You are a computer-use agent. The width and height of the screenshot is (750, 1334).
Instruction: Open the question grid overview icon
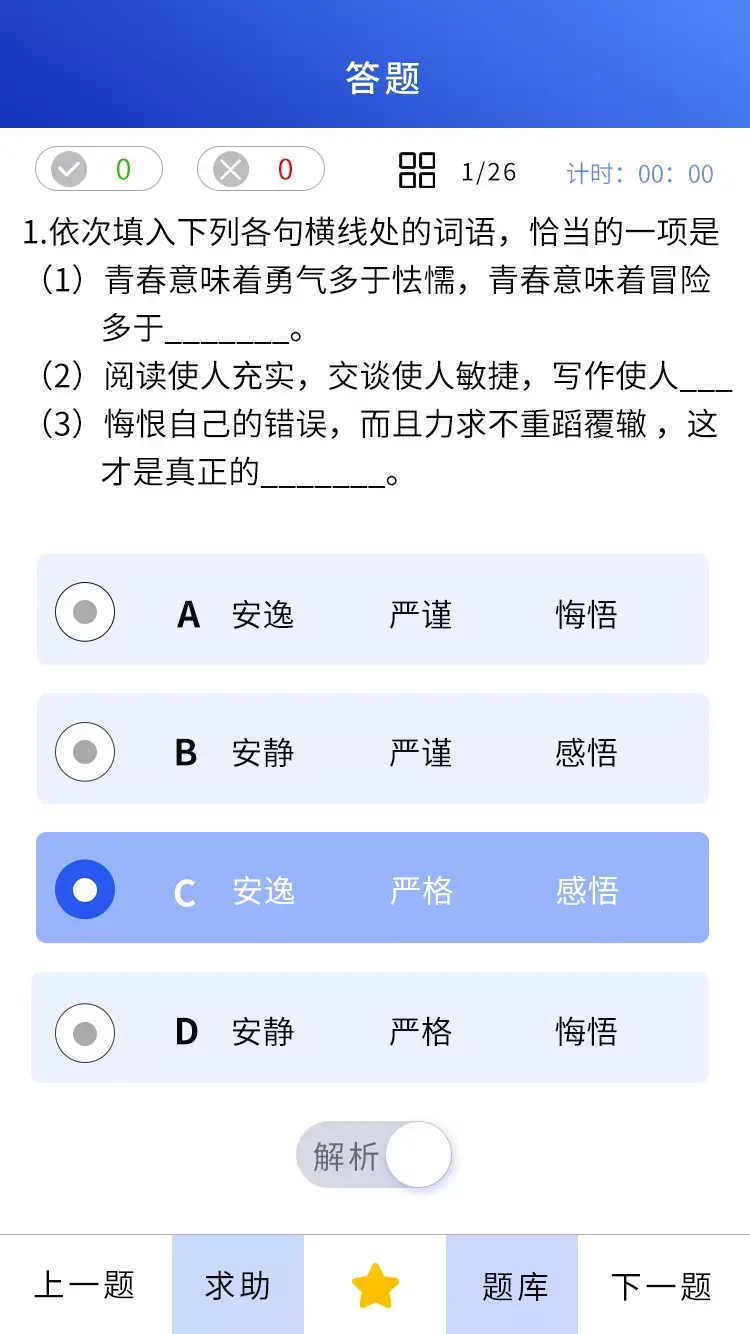pyautogui.click(x=417, y=170)
